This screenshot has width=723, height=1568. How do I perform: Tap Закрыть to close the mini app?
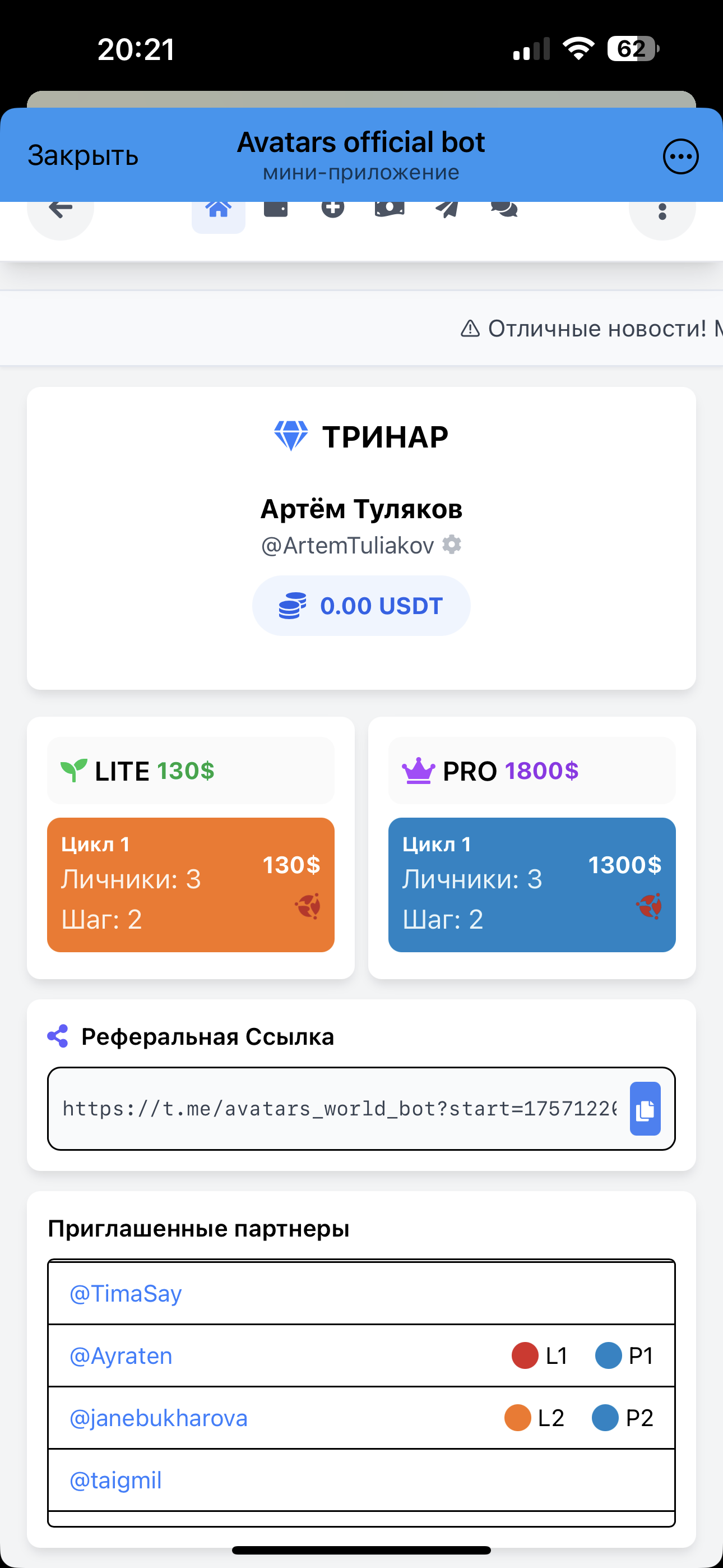83,156
